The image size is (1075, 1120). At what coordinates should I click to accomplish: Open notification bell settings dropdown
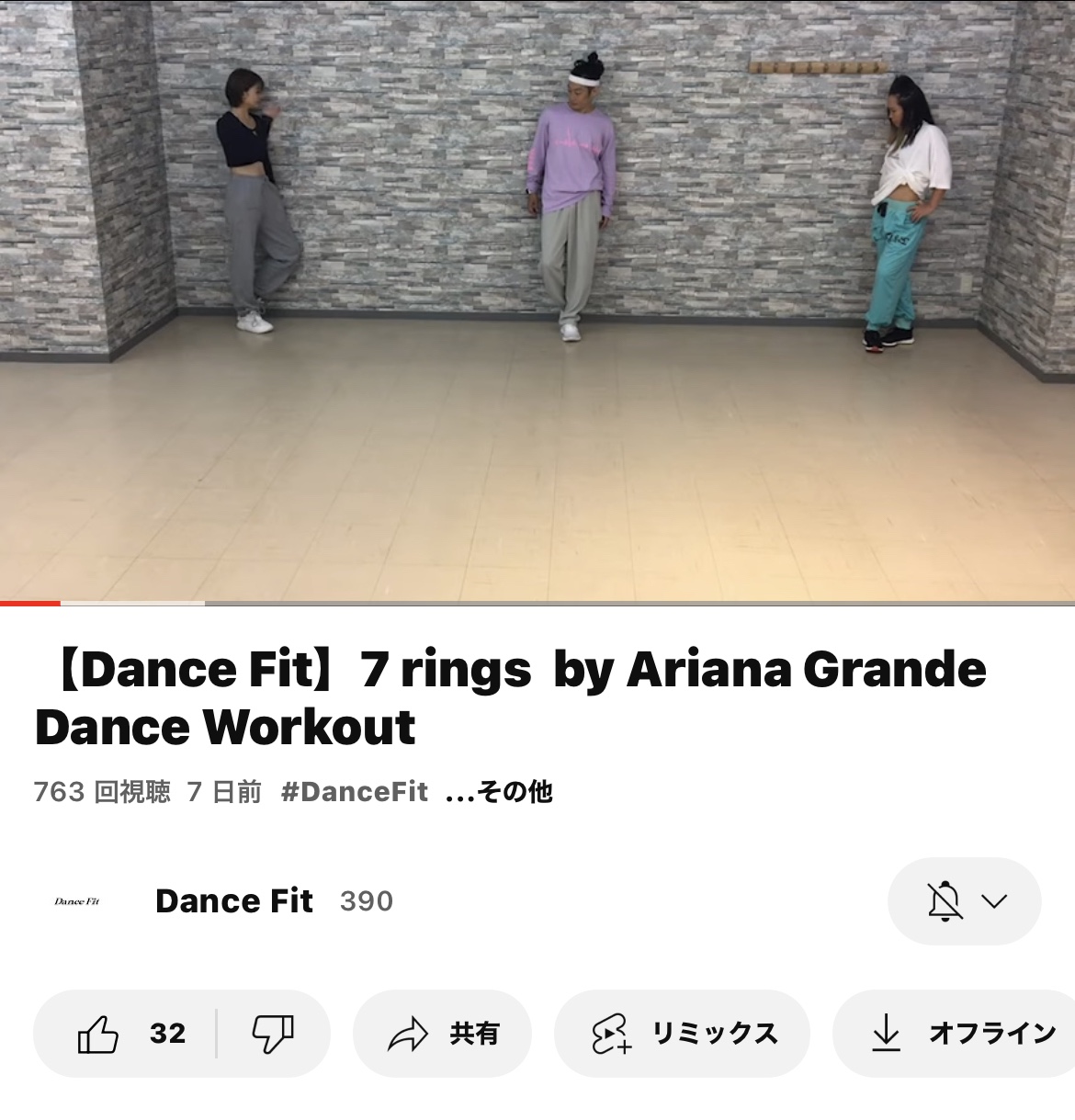tap(964, 901)
